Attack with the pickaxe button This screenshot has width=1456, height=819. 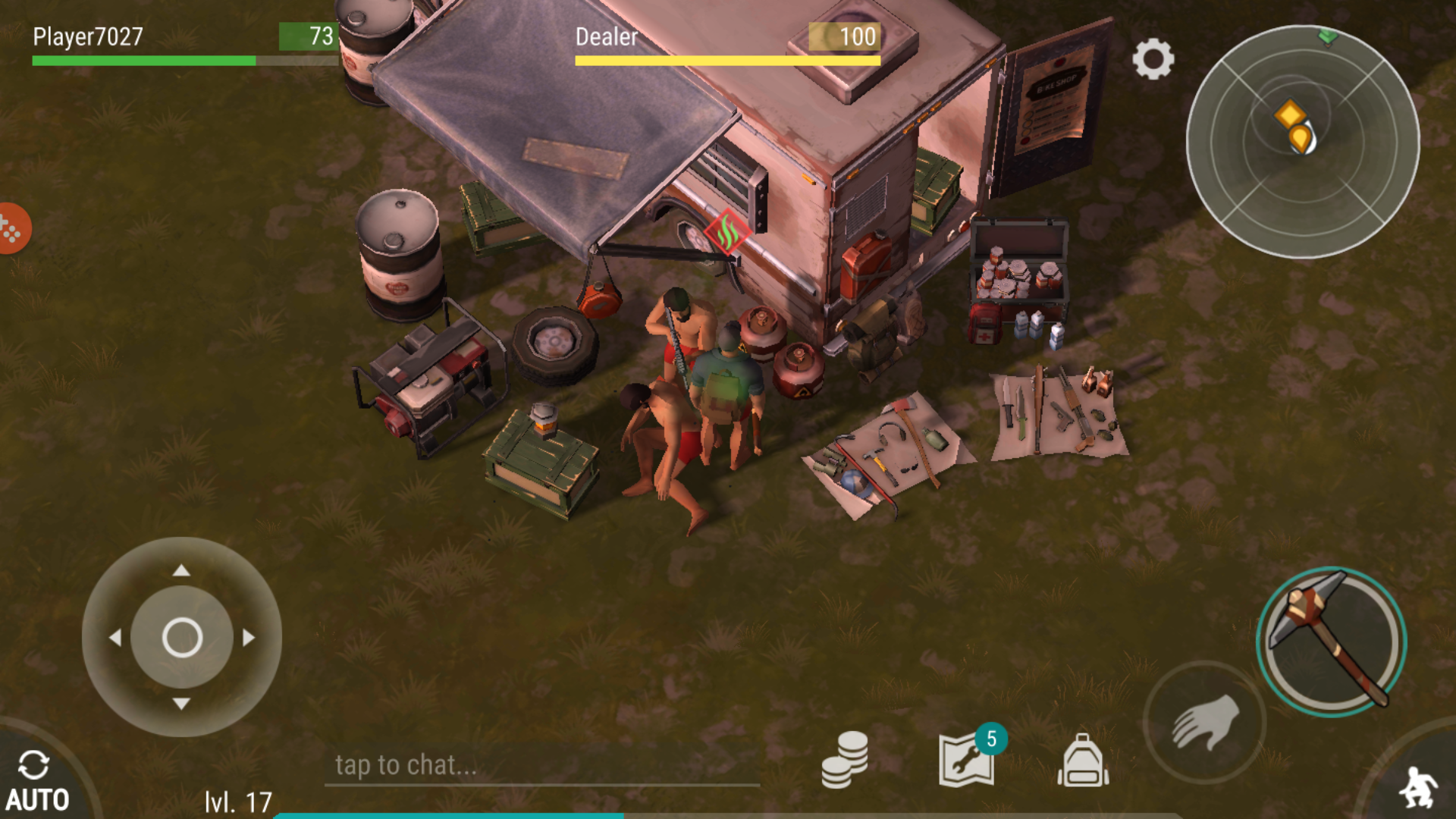click(1332, 641)
